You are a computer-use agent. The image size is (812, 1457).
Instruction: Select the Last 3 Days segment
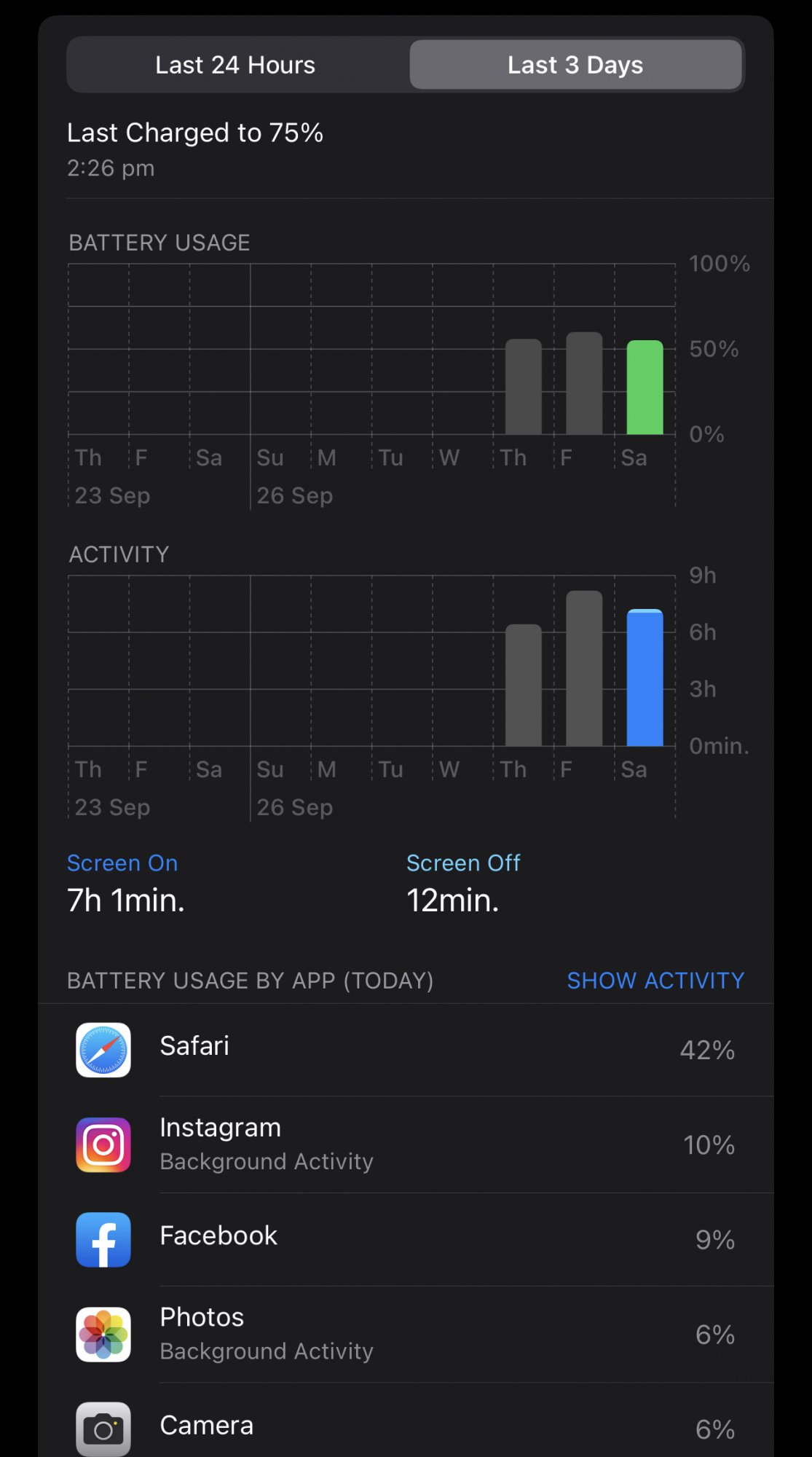point(575,65)
